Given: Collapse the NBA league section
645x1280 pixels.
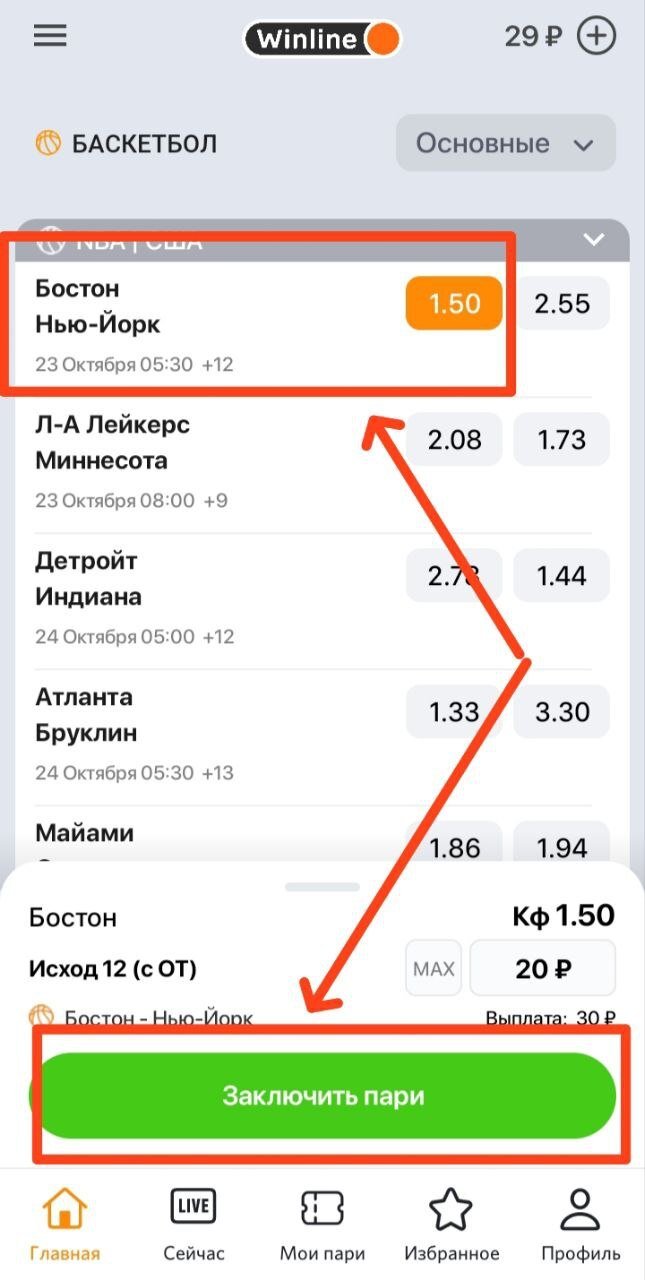Looking at the screenshot, I should coord(594,239).
